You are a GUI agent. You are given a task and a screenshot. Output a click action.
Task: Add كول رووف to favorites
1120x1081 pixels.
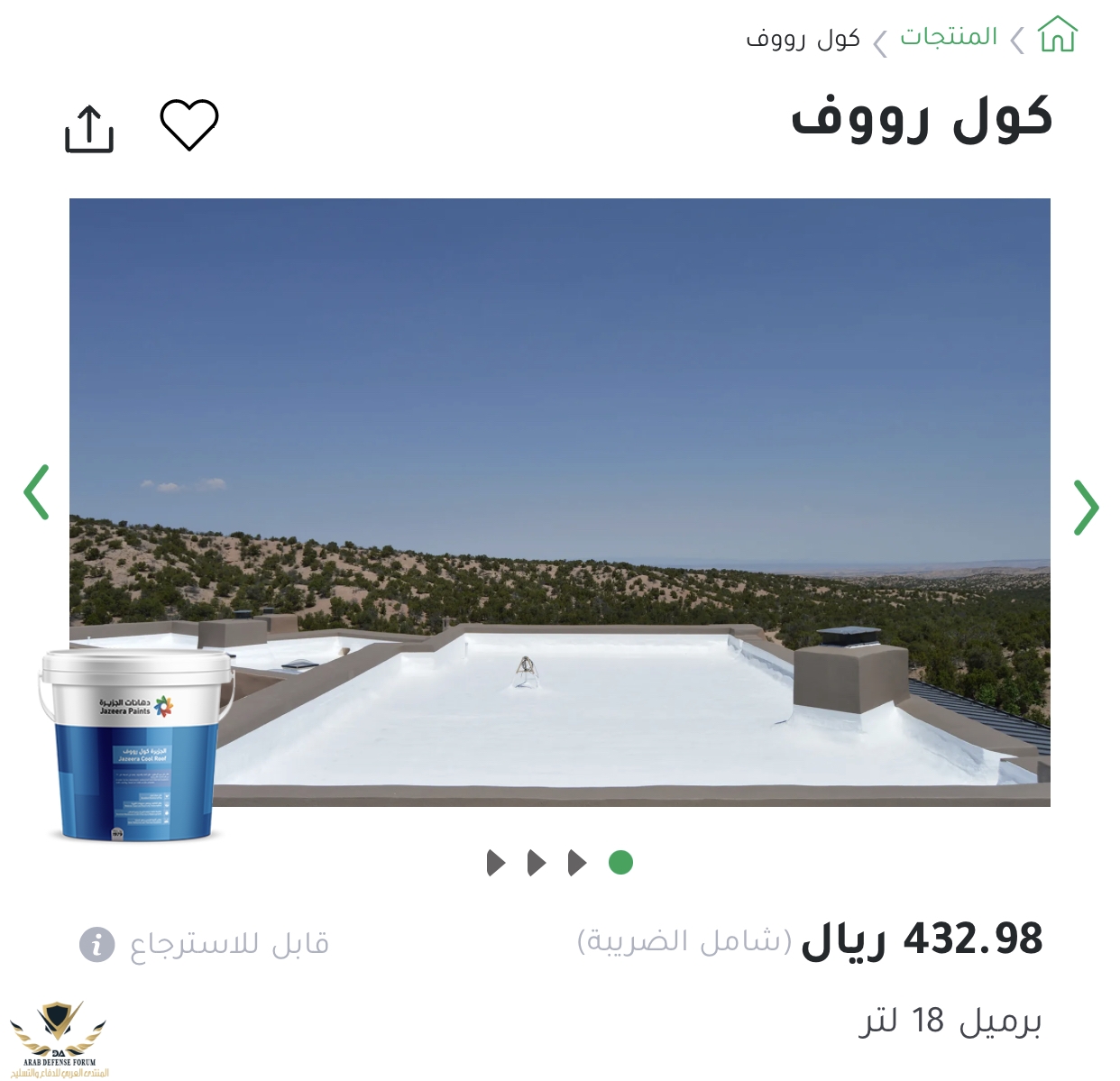(x=189, y=124)
